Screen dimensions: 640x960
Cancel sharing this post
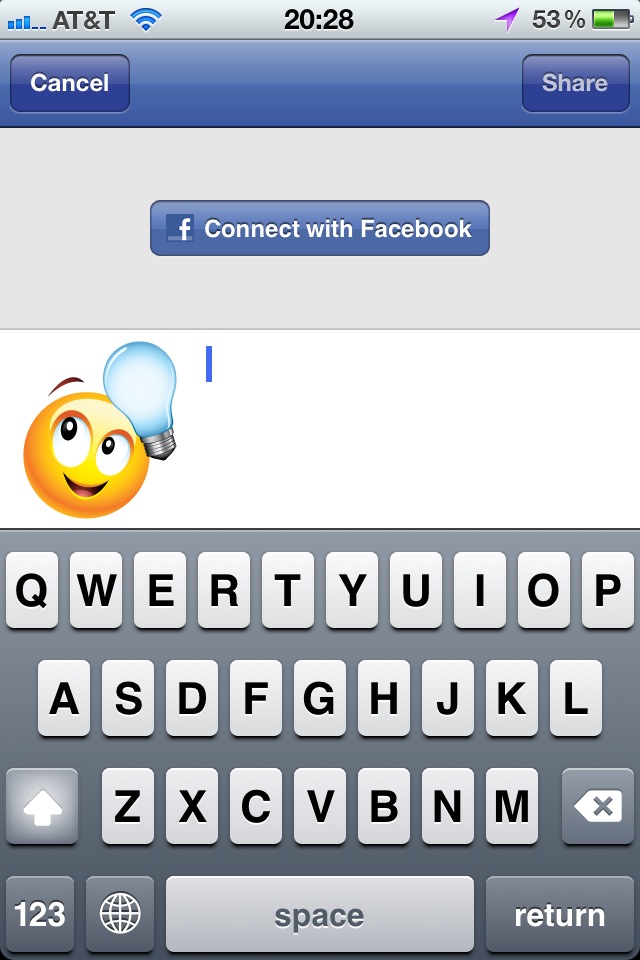coord(69,83)
